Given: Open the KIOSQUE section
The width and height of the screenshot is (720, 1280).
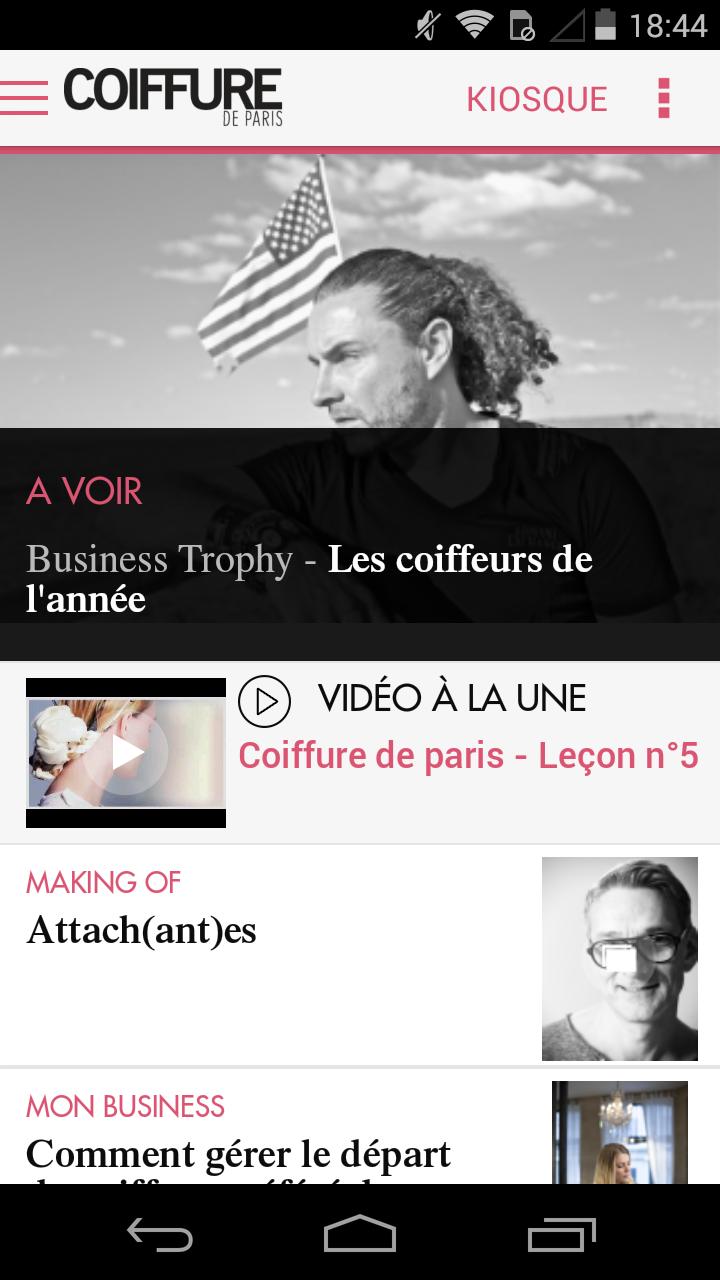Looking at the screenshot, I should click(537, 99).
